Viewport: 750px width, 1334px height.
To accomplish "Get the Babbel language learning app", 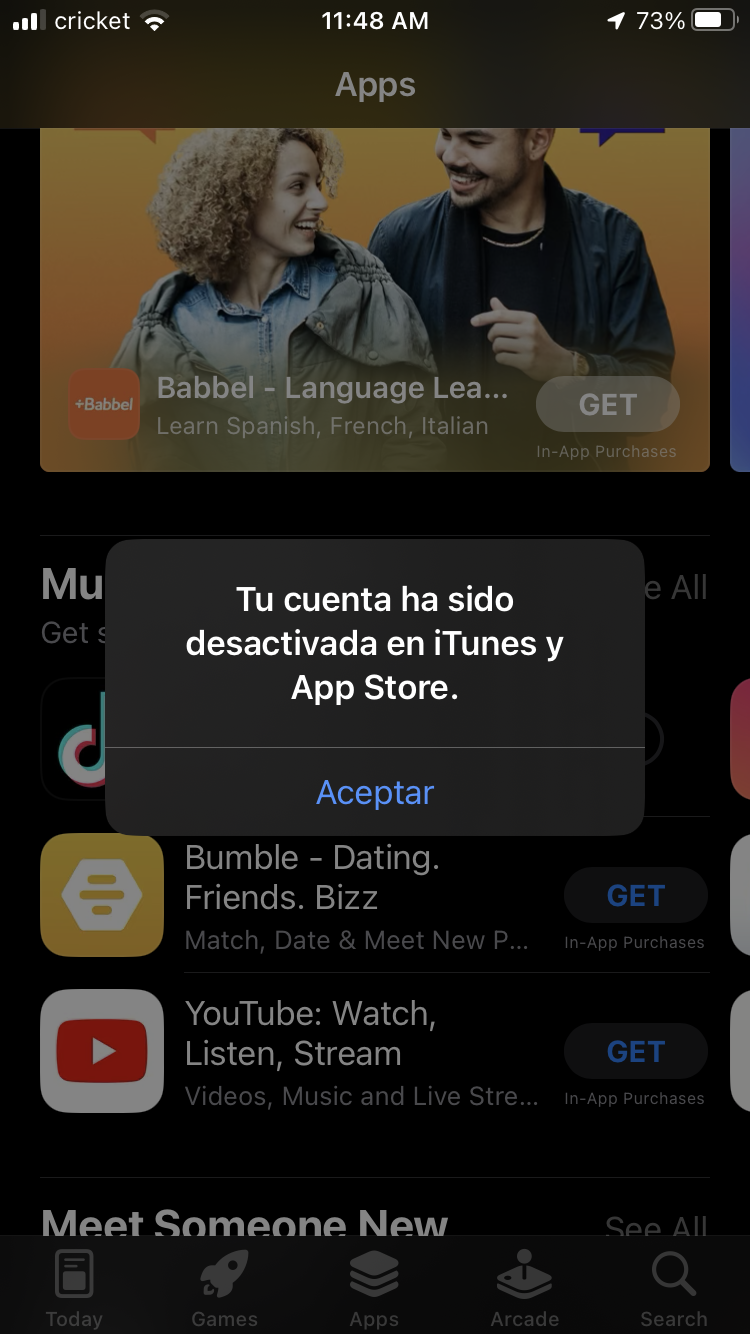I will coord(608,404).
